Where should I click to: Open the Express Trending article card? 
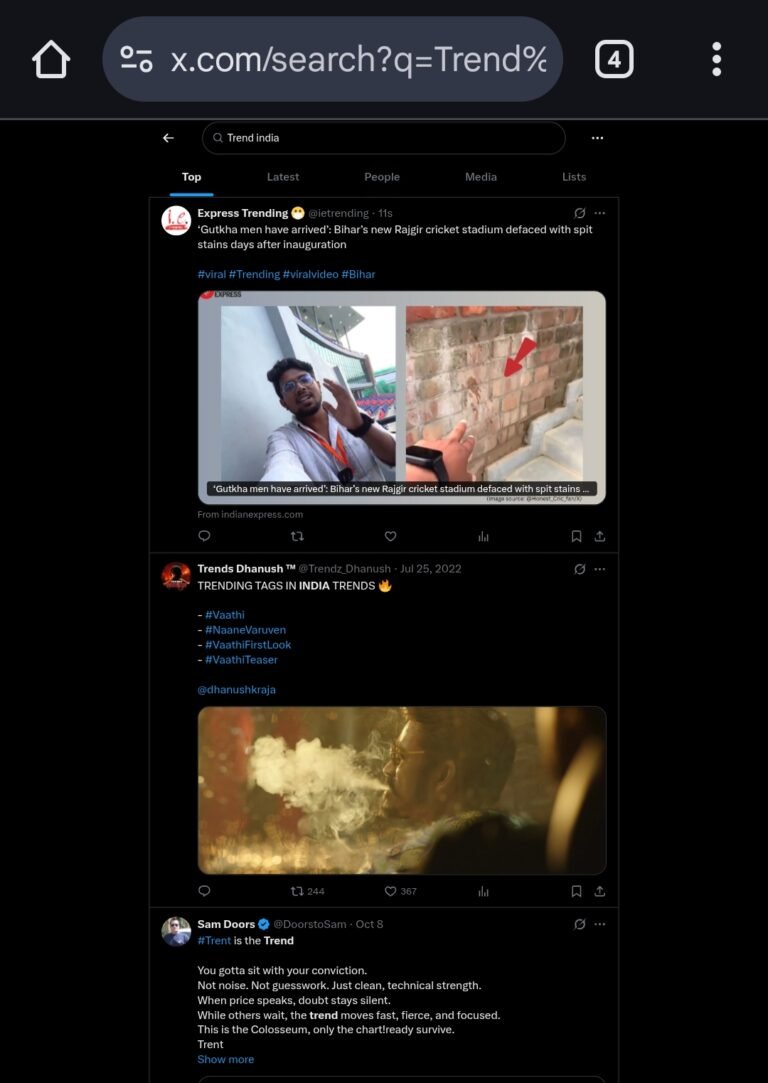401,397
